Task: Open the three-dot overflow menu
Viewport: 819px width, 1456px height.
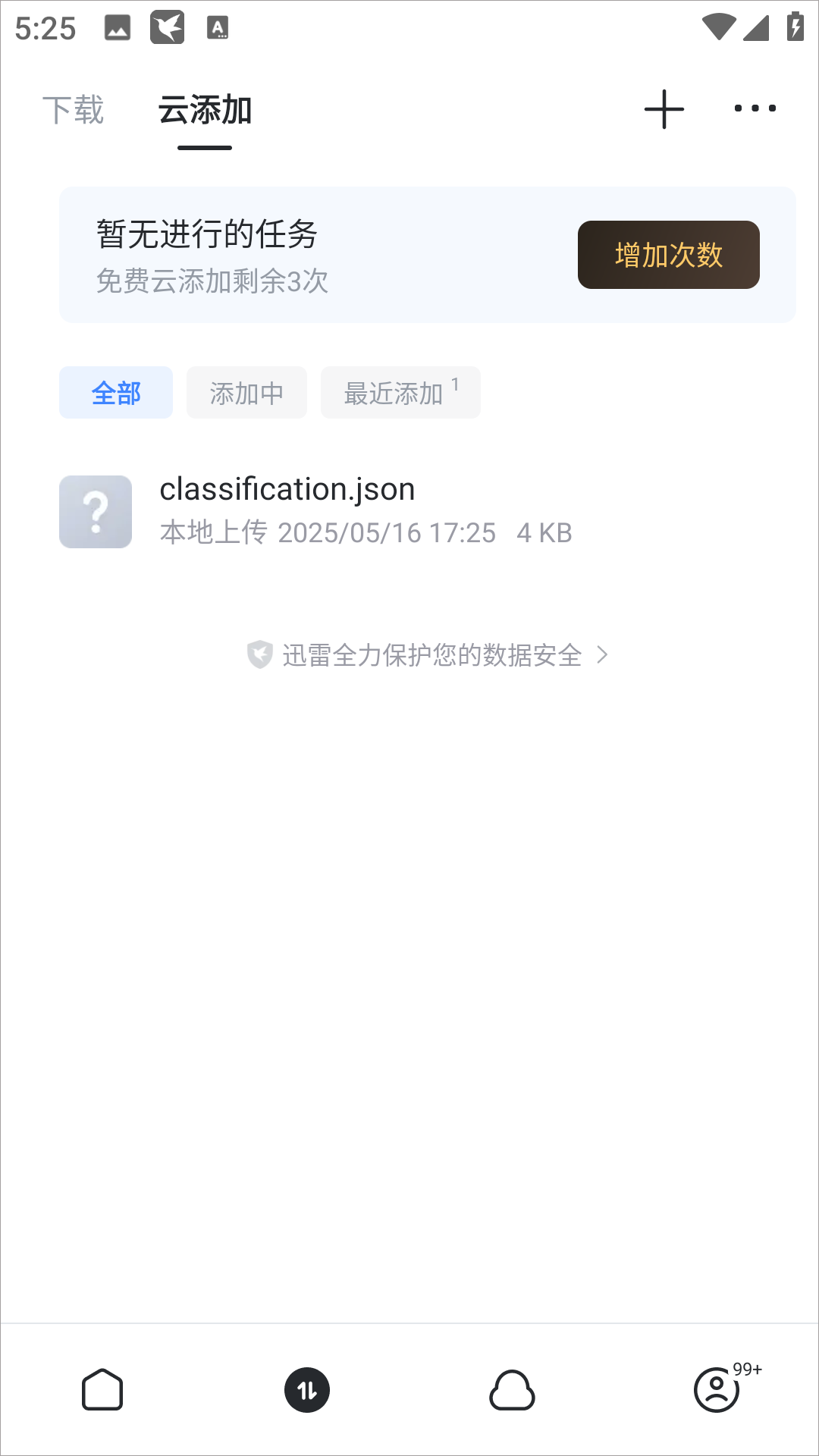Action: click(x=755, y=108)
